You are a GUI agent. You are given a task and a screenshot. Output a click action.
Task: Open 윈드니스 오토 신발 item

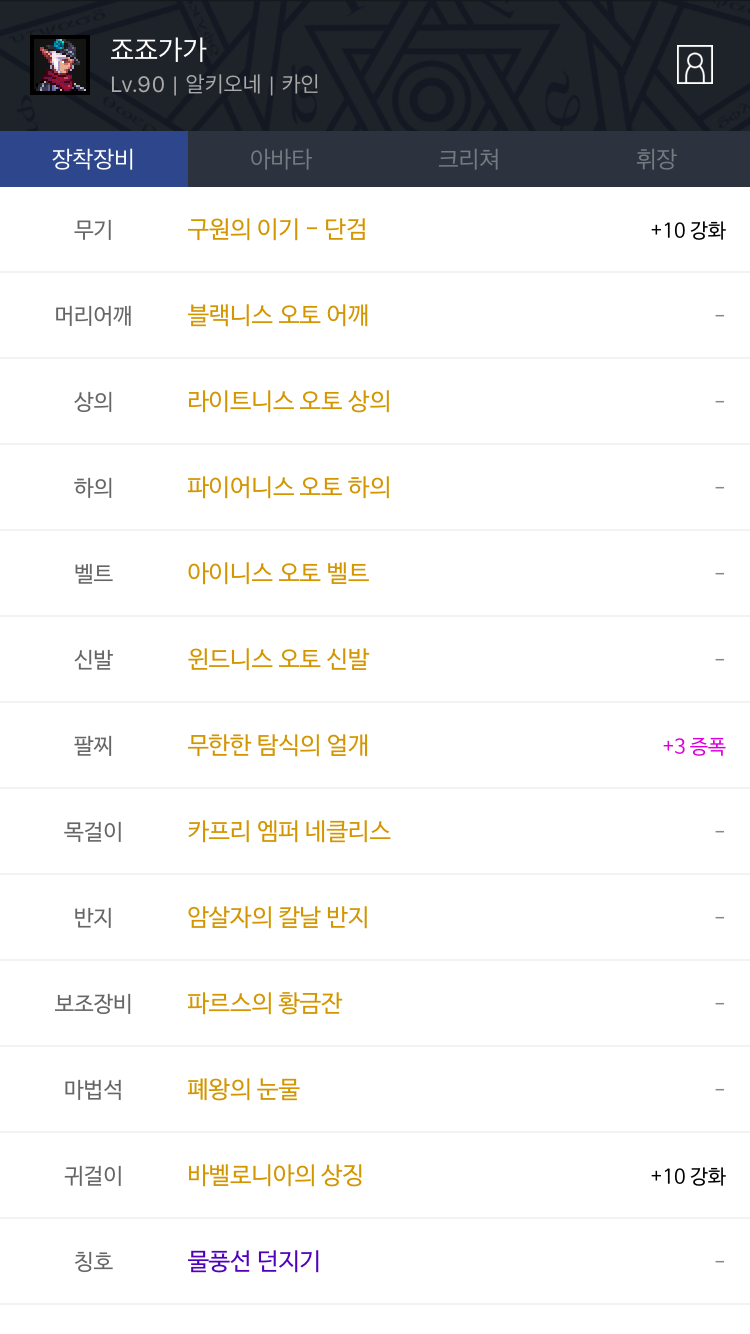coord(278,659)
